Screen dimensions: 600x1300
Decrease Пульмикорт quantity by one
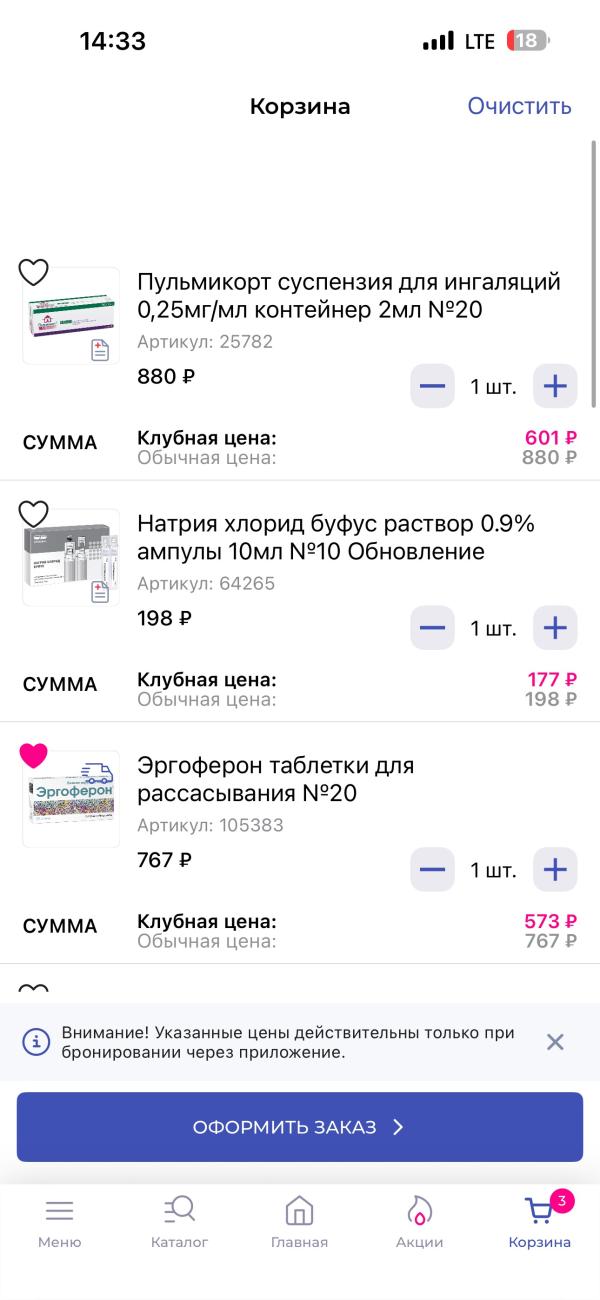[x=432, y=387]
